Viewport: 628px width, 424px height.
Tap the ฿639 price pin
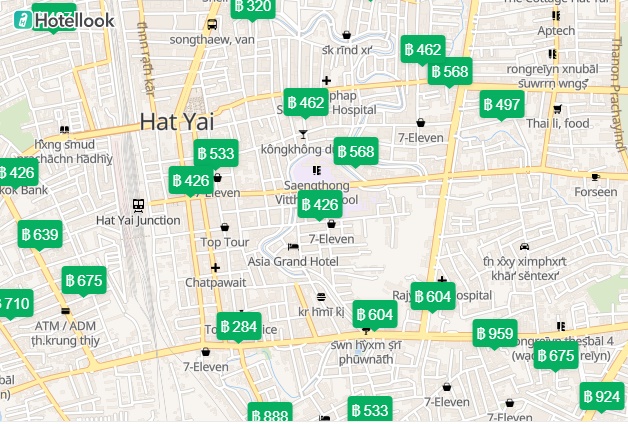click(39, 236)
